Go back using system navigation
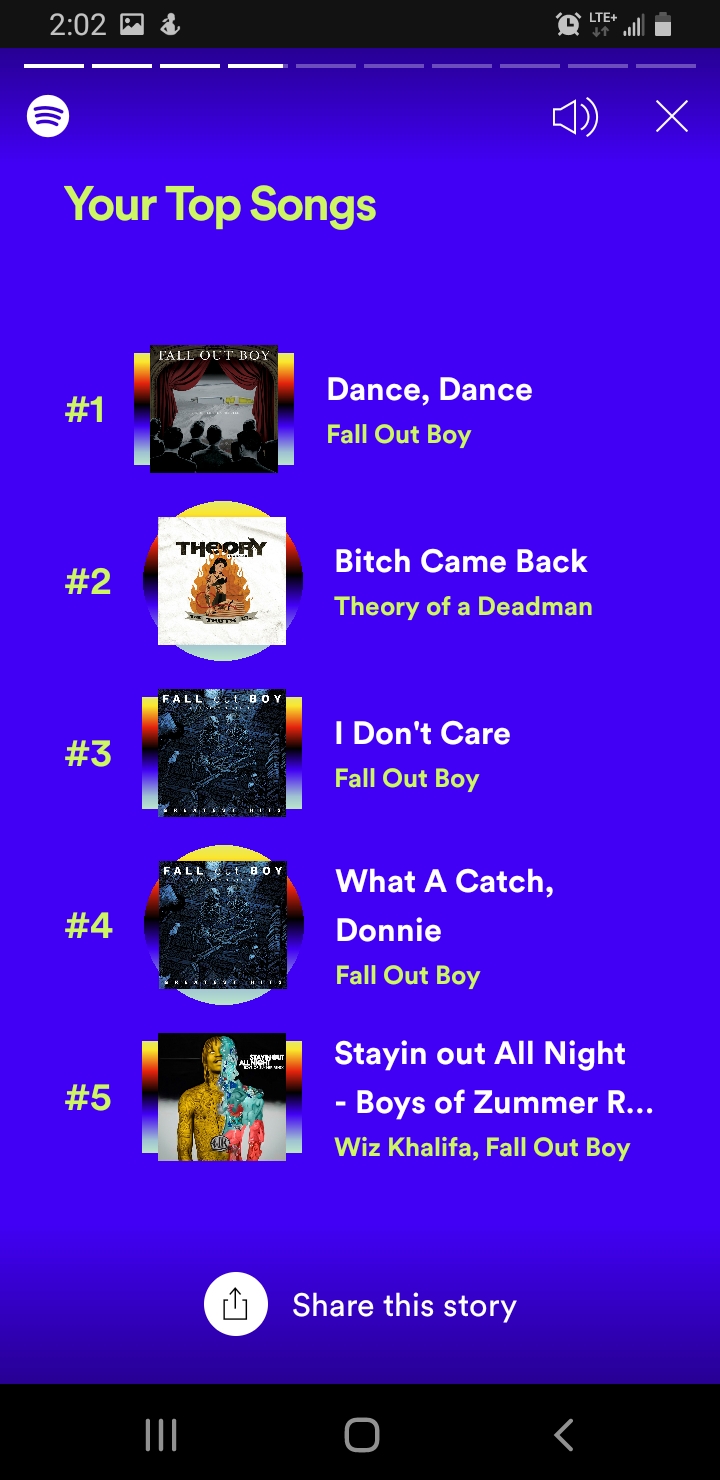This screenshot has height=1480, width=720. coord(564,1435)
